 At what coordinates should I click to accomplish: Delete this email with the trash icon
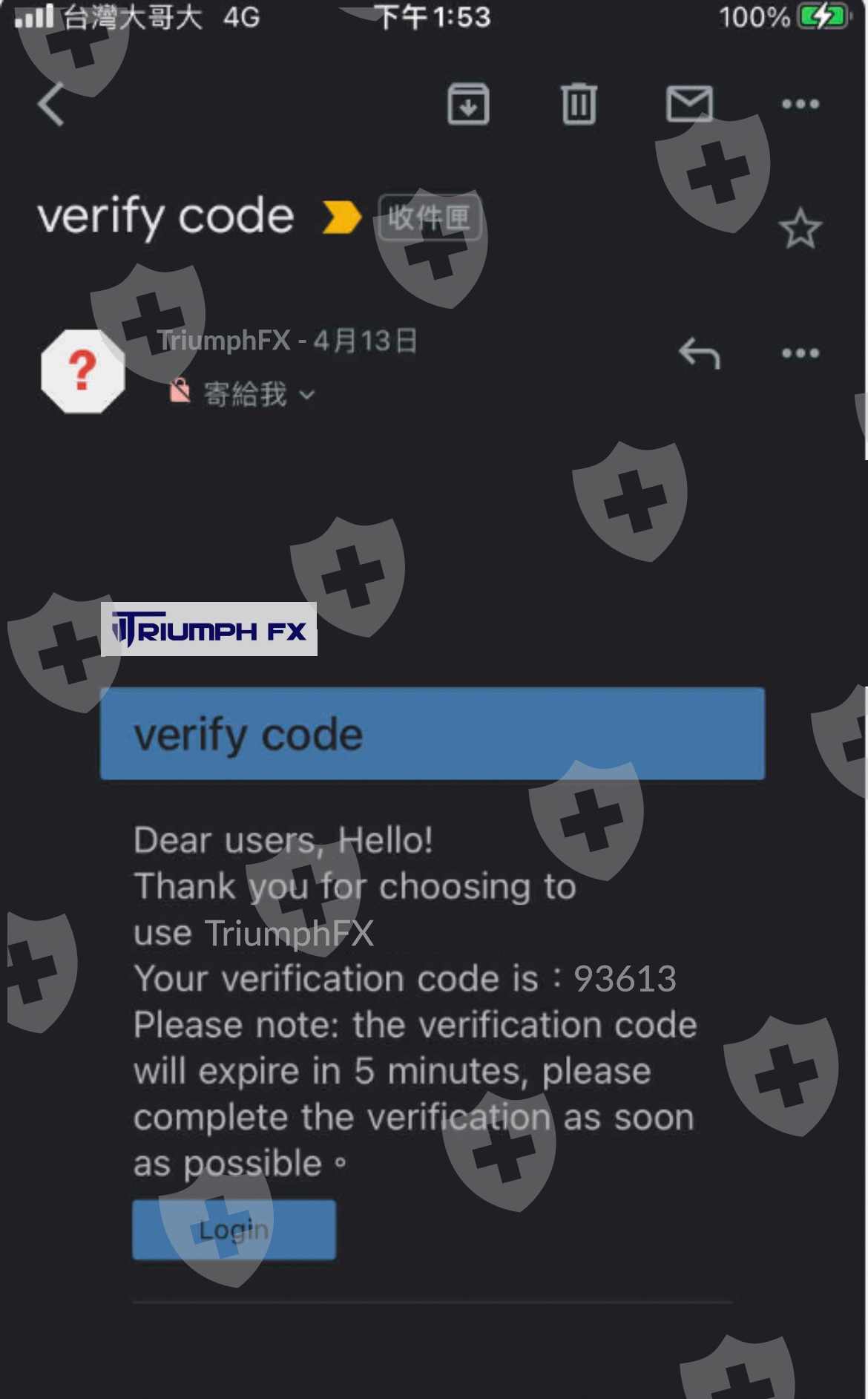click(579, 104)
